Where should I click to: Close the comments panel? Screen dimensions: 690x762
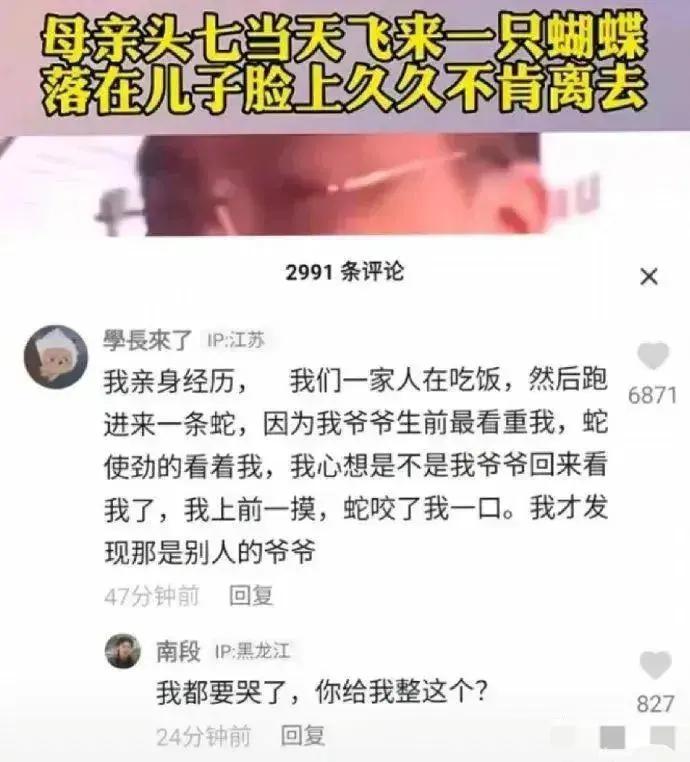649,277
